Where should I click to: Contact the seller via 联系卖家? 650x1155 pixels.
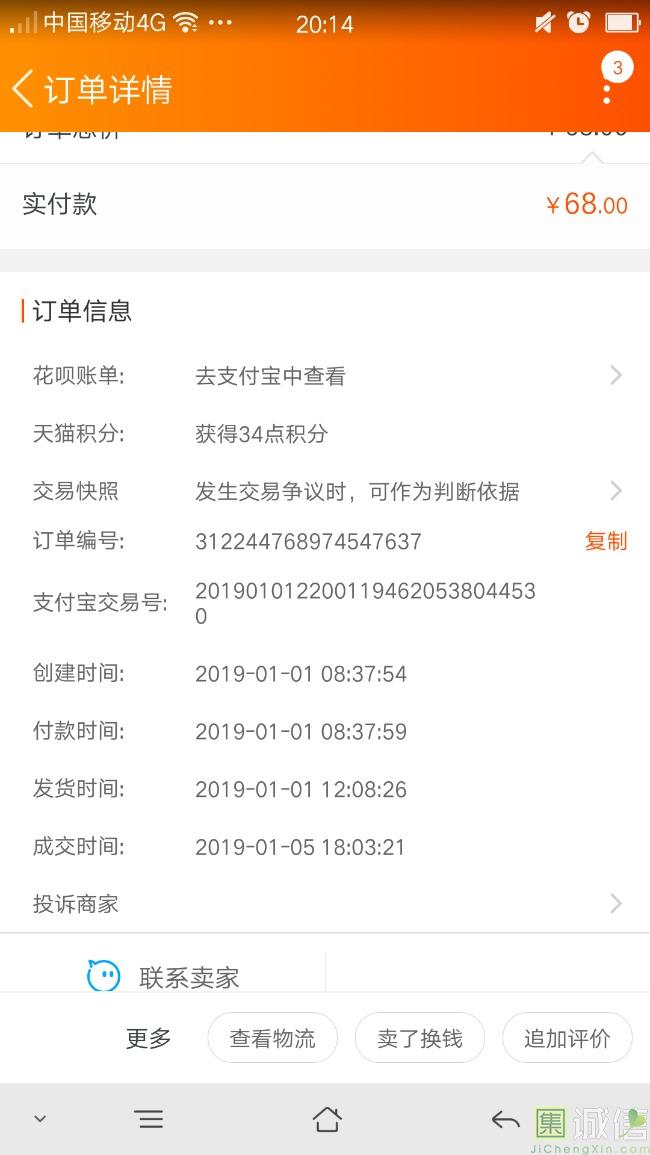pos(163,977)
